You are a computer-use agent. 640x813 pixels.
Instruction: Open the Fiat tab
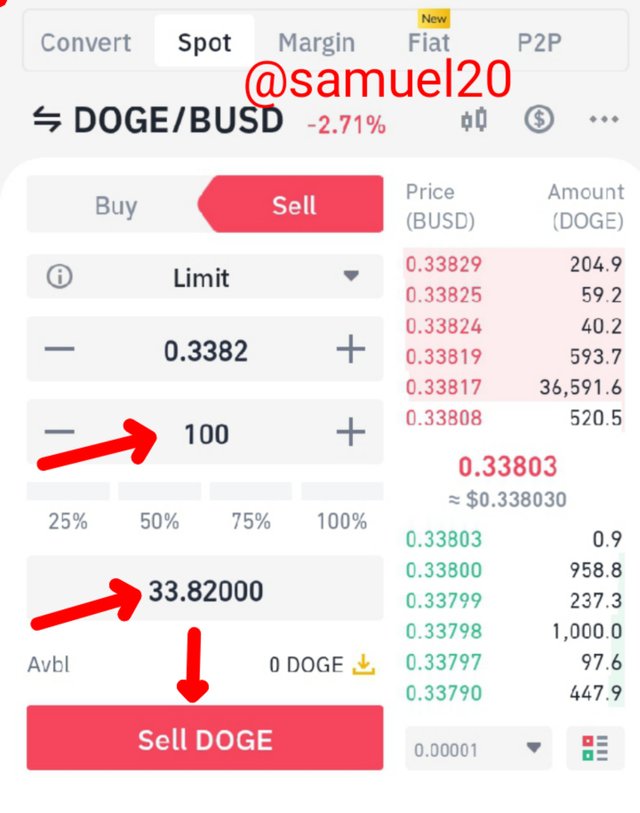click(x=429, y=43)
